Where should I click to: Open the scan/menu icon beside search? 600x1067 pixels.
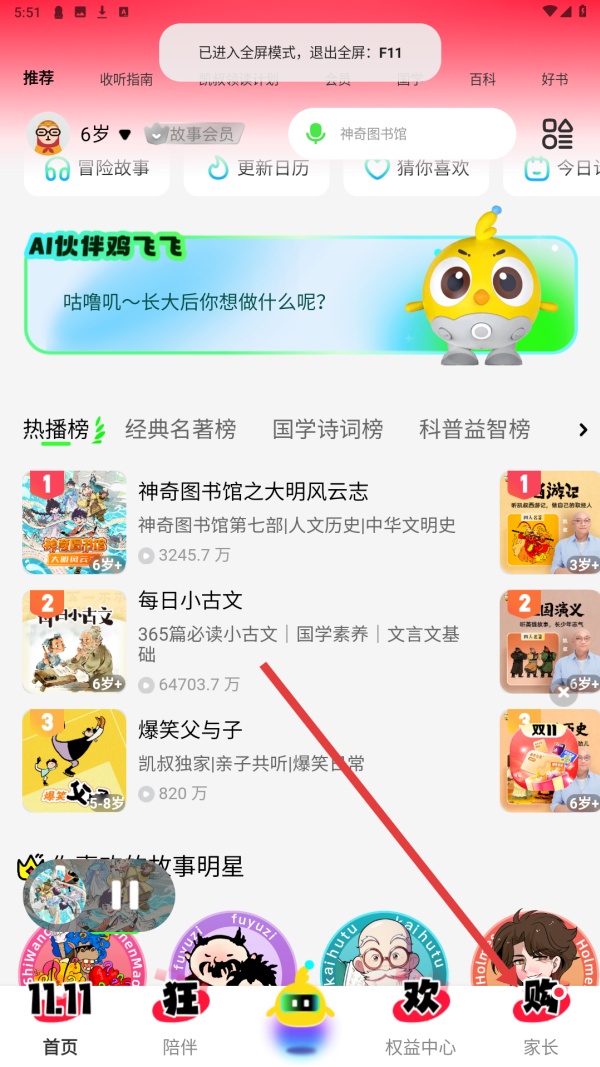click(x=557, y=134)
